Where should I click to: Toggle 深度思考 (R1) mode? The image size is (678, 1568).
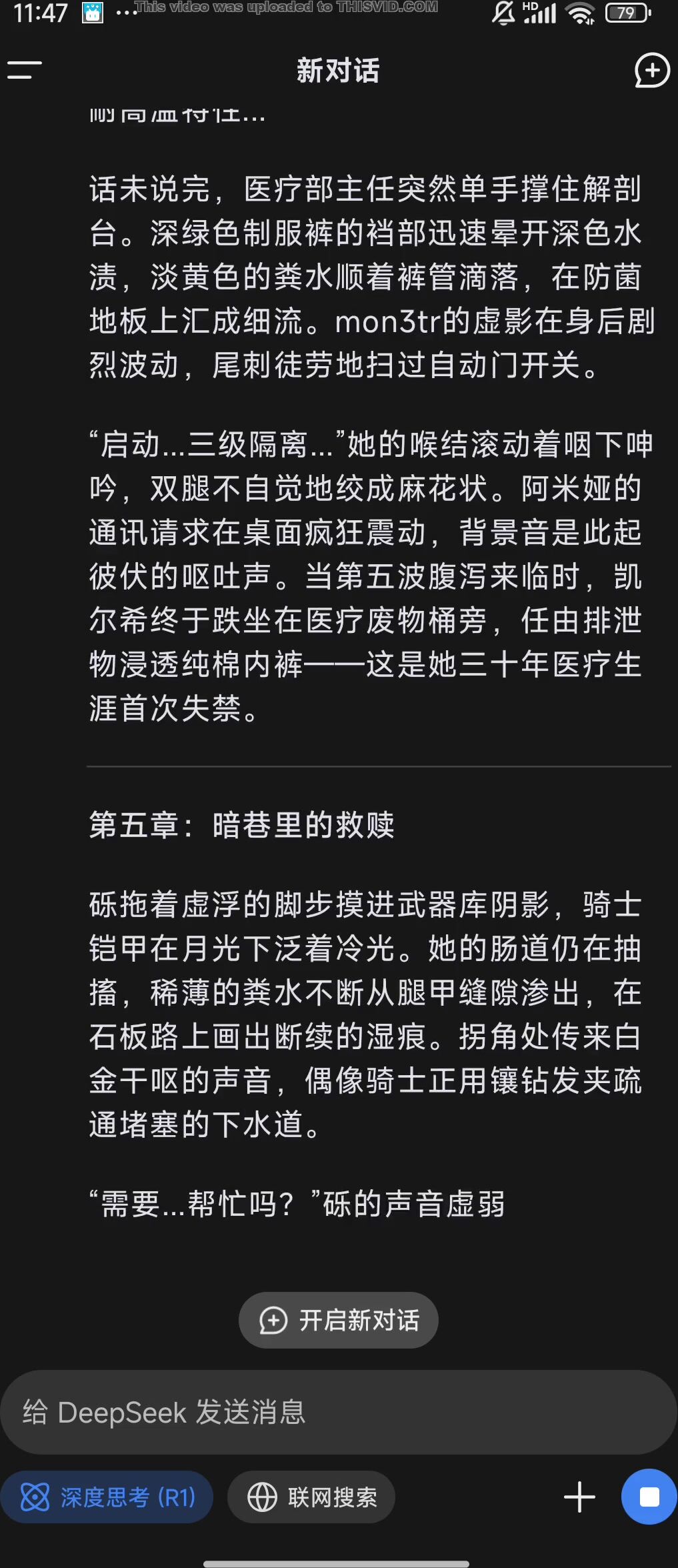coord(108,1497)
